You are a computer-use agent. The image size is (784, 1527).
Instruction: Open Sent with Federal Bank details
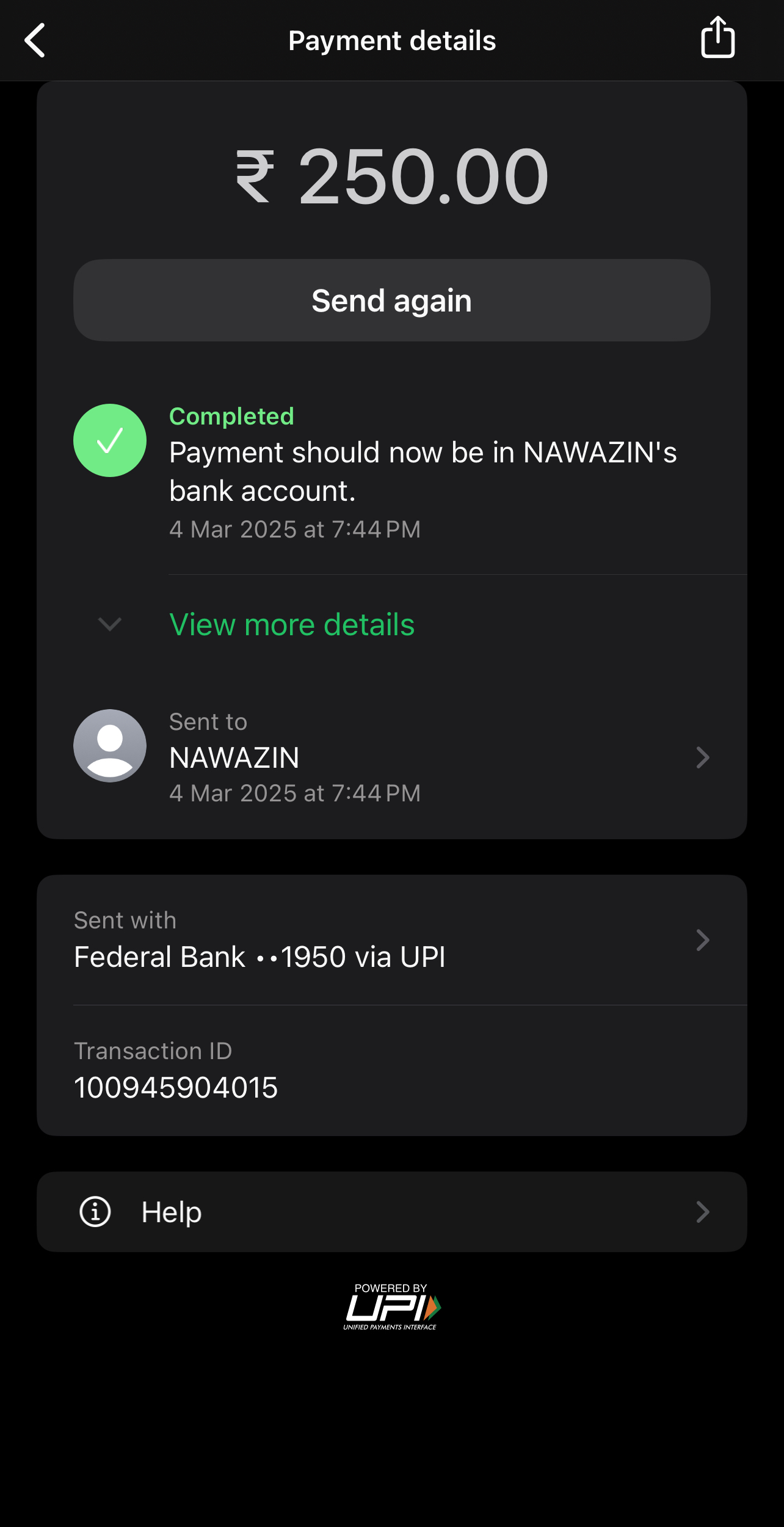[391, 940]
